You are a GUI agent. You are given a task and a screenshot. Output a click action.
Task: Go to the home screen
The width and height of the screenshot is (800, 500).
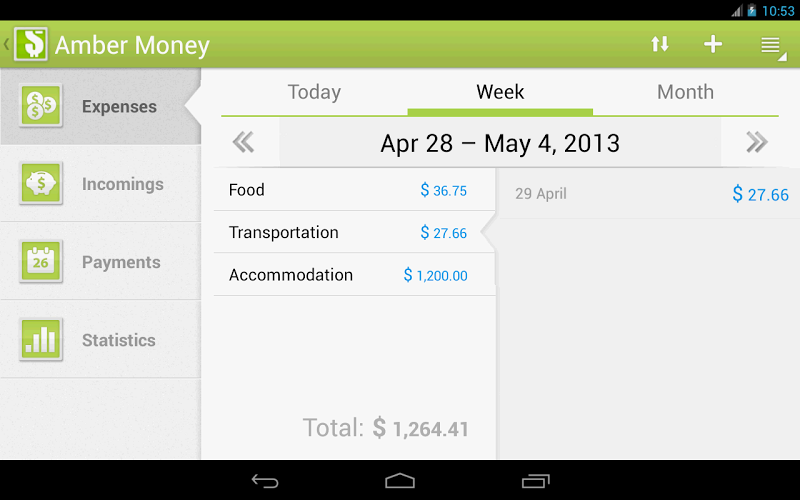click(400, 481)
